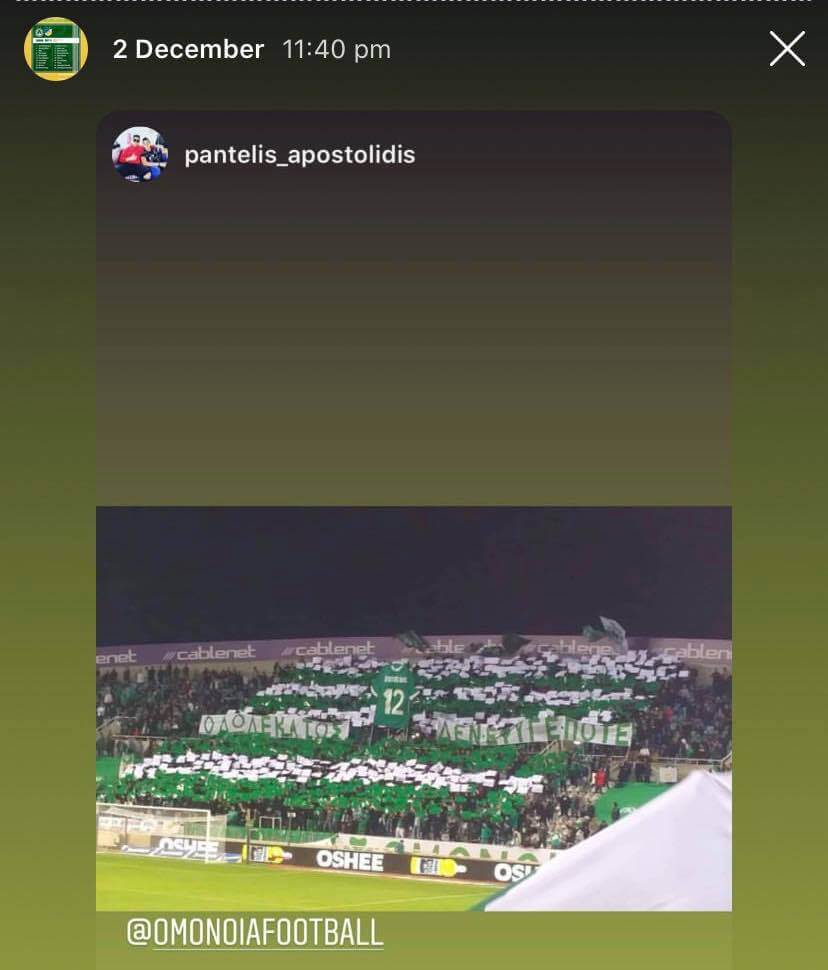
Task: Close the story viewer
Action: (787, 49)
